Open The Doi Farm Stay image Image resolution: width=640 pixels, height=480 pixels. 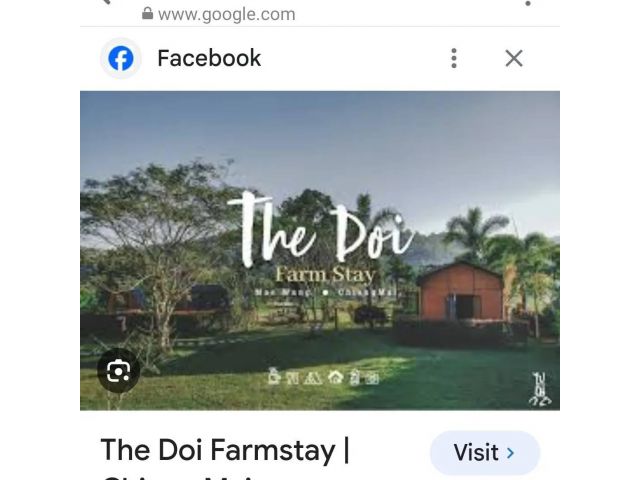[320, 250]
